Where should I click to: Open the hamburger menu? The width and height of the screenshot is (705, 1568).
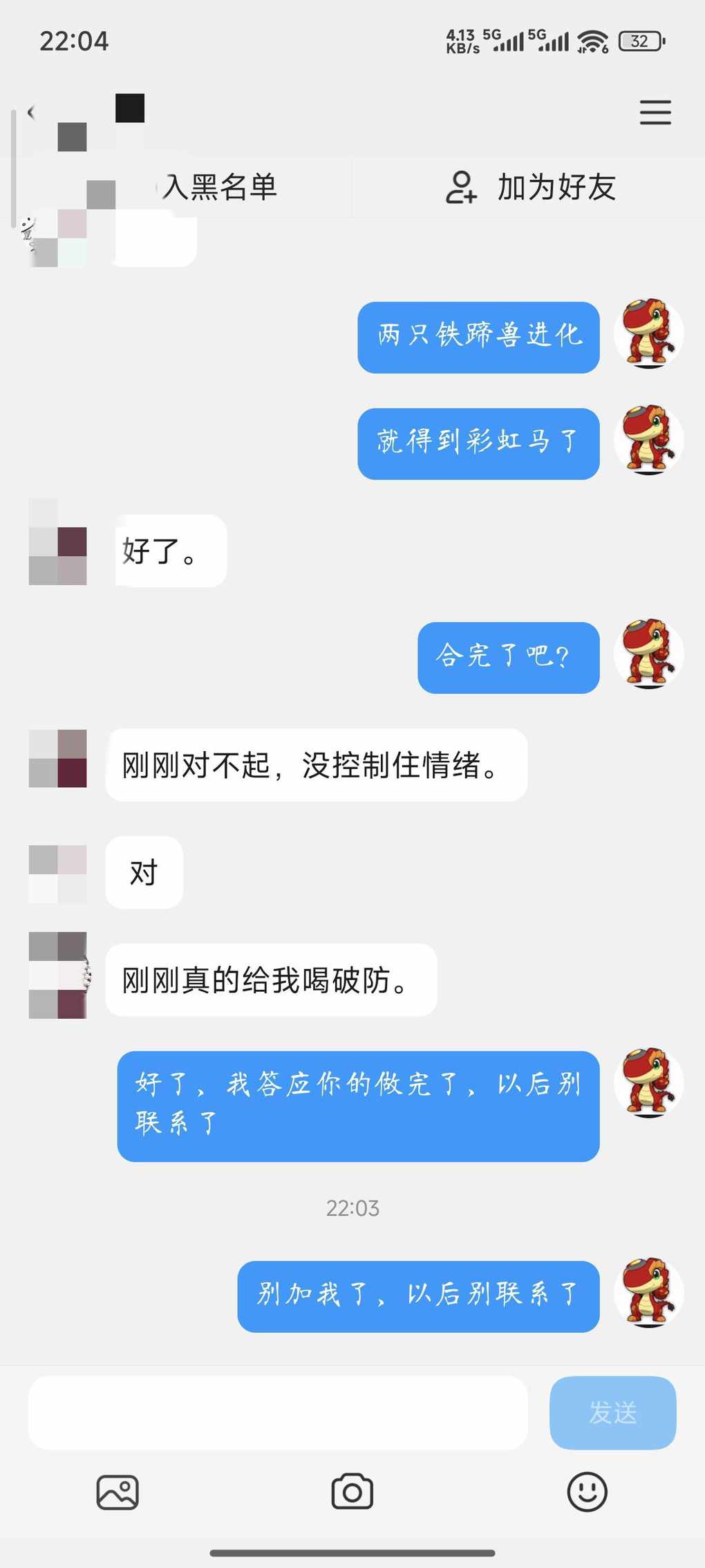(x=655, y=112)
